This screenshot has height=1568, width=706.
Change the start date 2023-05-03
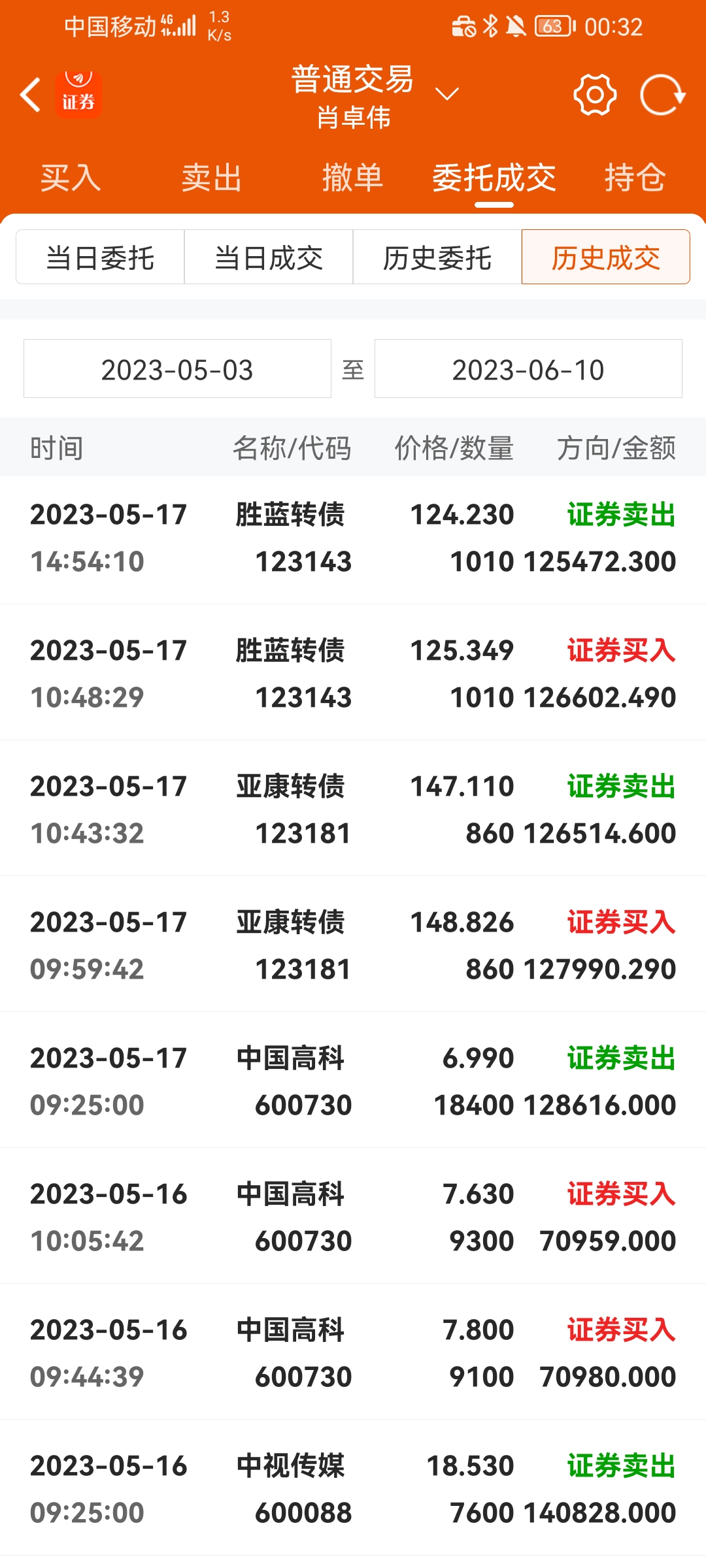[x=177, y=369]
